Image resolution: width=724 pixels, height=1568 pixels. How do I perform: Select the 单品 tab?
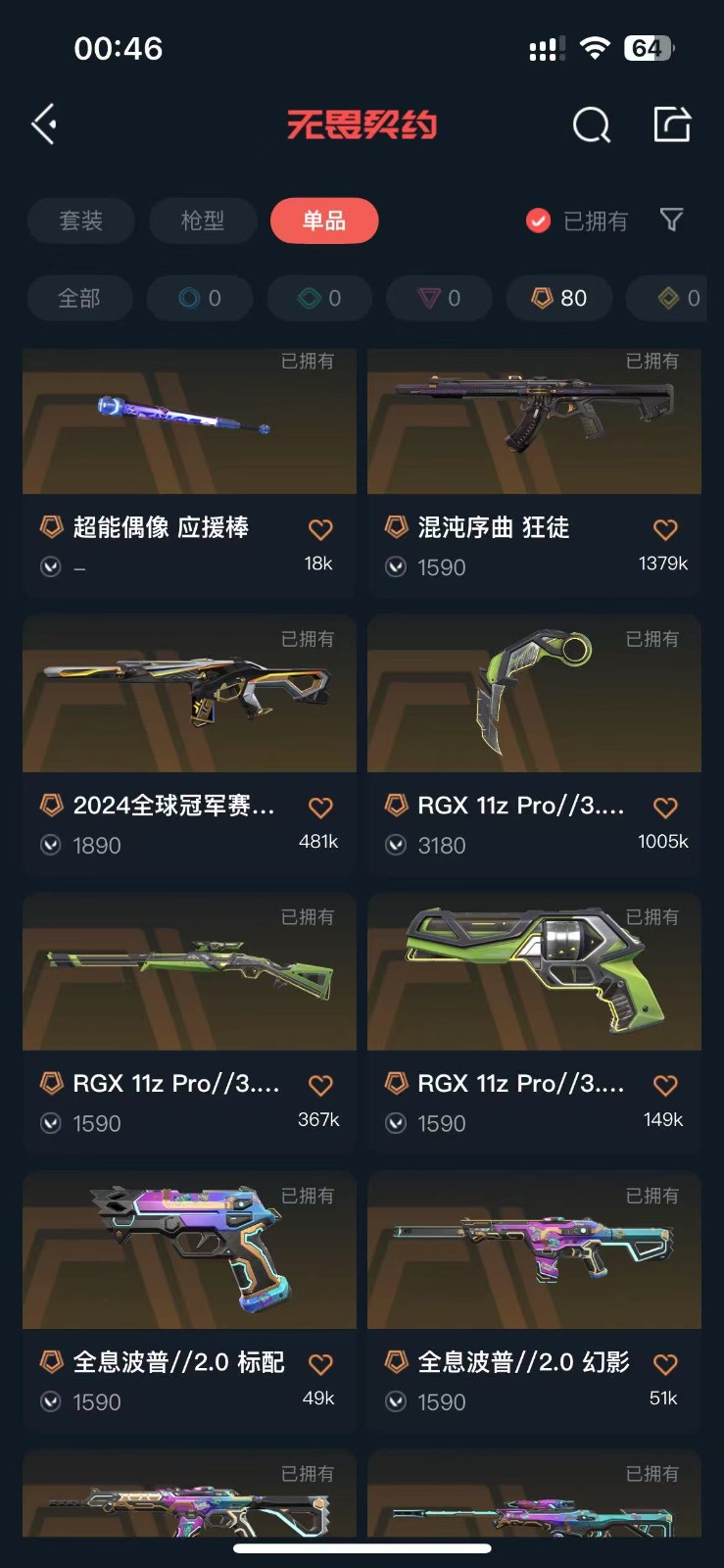(324, 220)
